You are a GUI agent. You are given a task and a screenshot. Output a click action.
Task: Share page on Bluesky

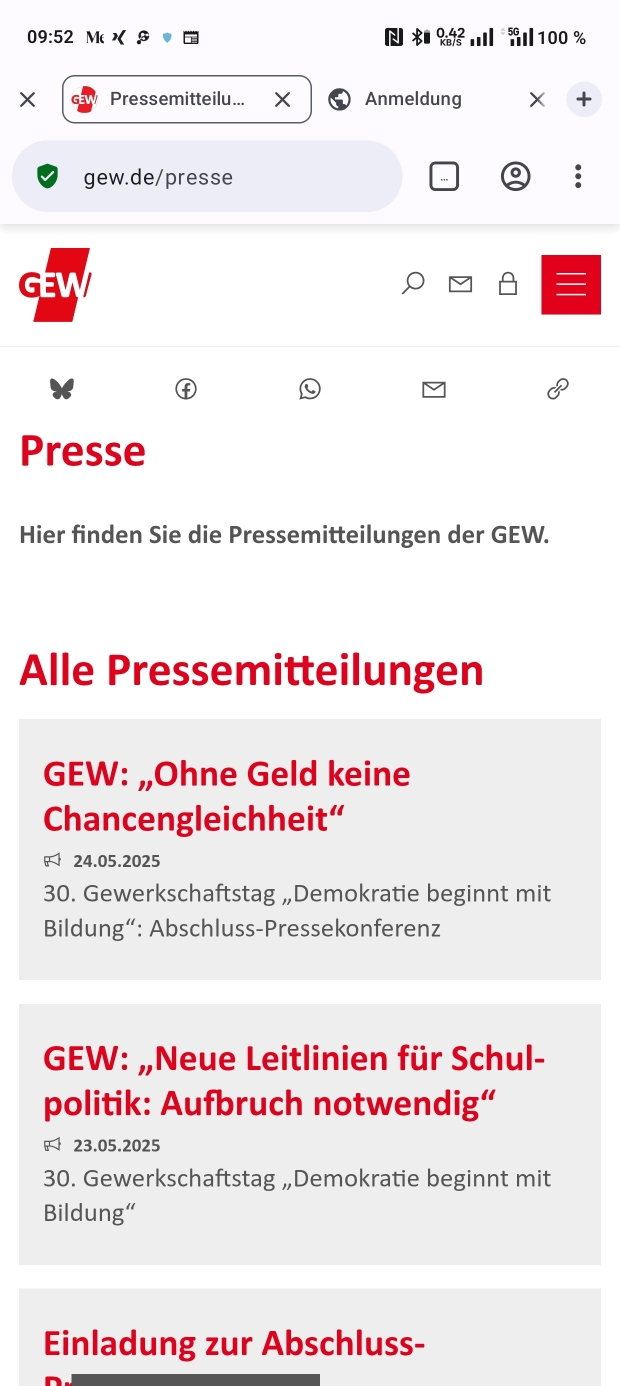(x=62, y=389)
